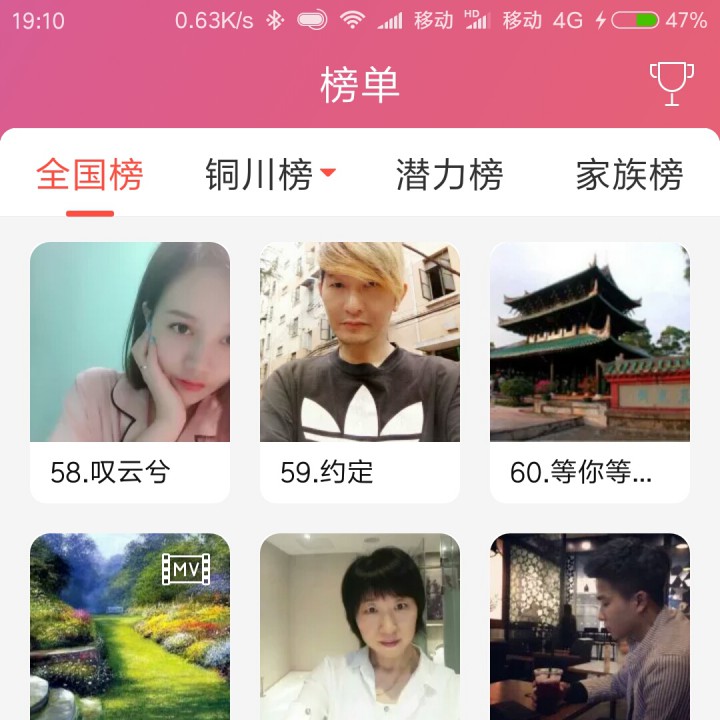Open the card ranked 60.等你等…
Screen dimensions: 720x720
pos(590,370)
